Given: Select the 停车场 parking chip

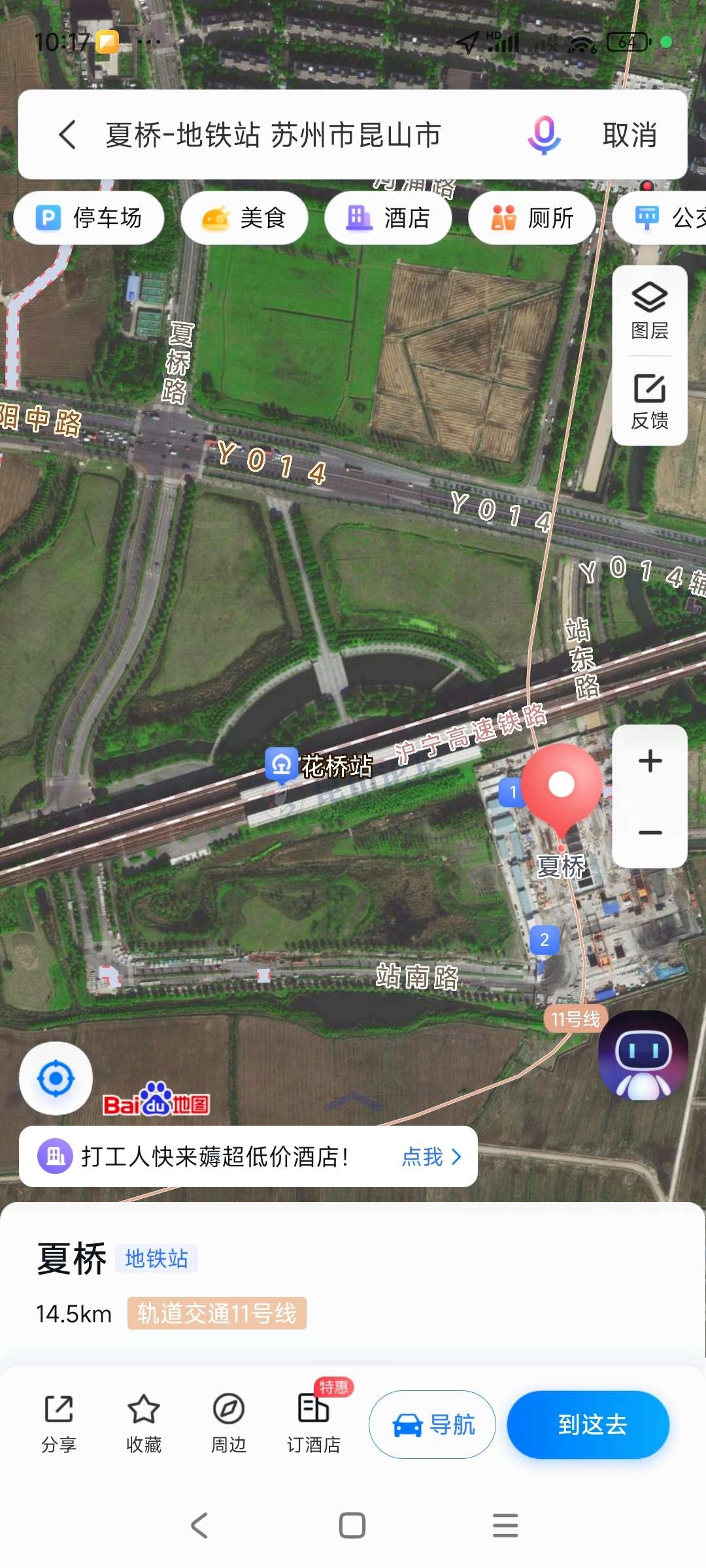Looking at the screenshot, I should (x=89, y=218).
